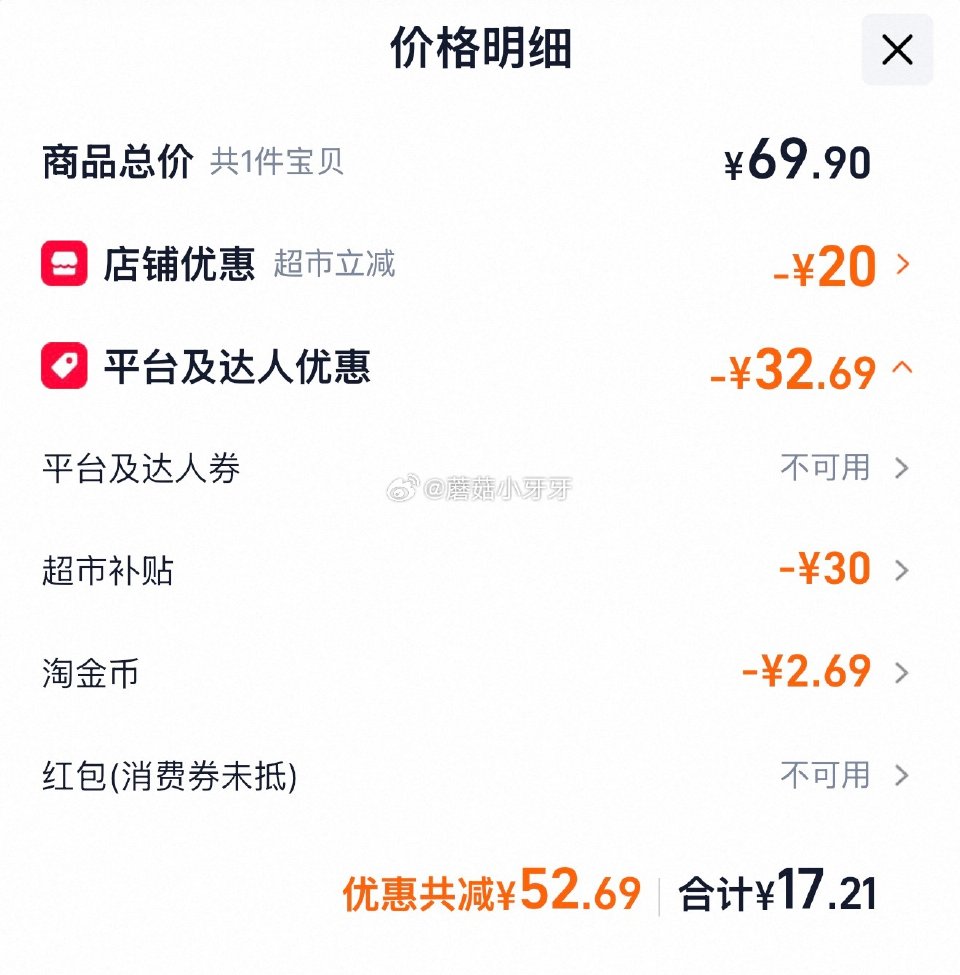Expand the 淘金币 gold coin row
Viewport: 960px width, 975px height.
coord(903,672)
